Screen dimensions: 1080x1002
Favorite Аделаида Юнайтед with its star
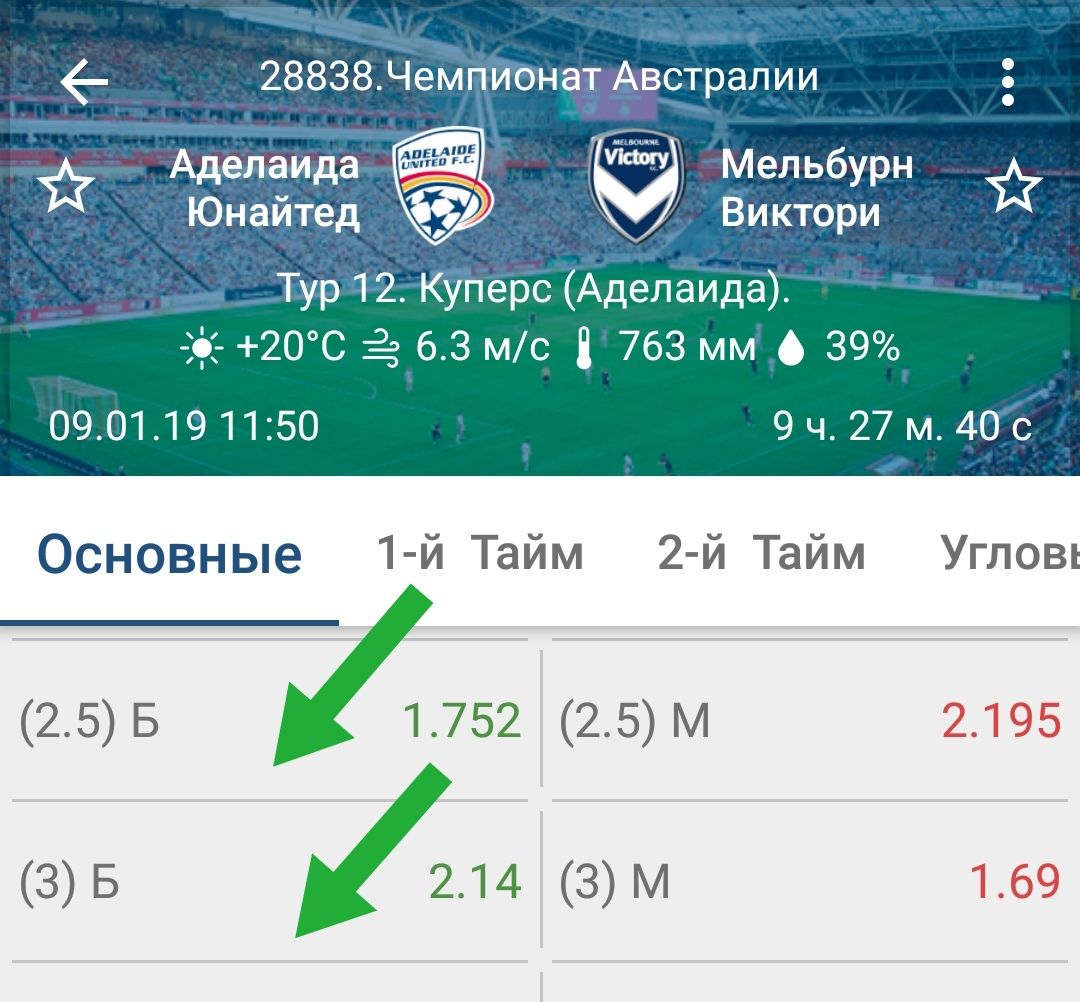point(66,188)
